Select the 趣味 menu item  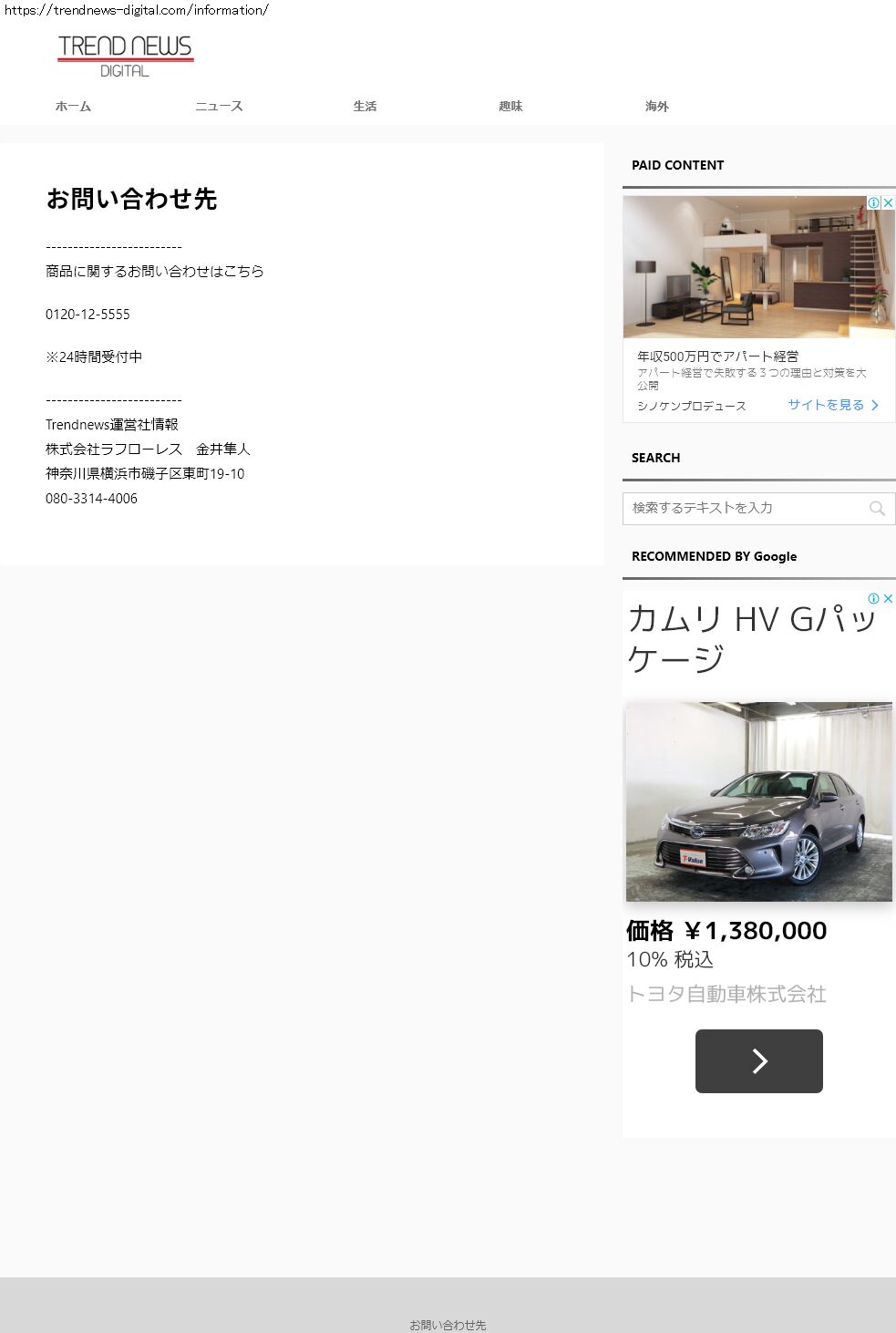[510, 107]
